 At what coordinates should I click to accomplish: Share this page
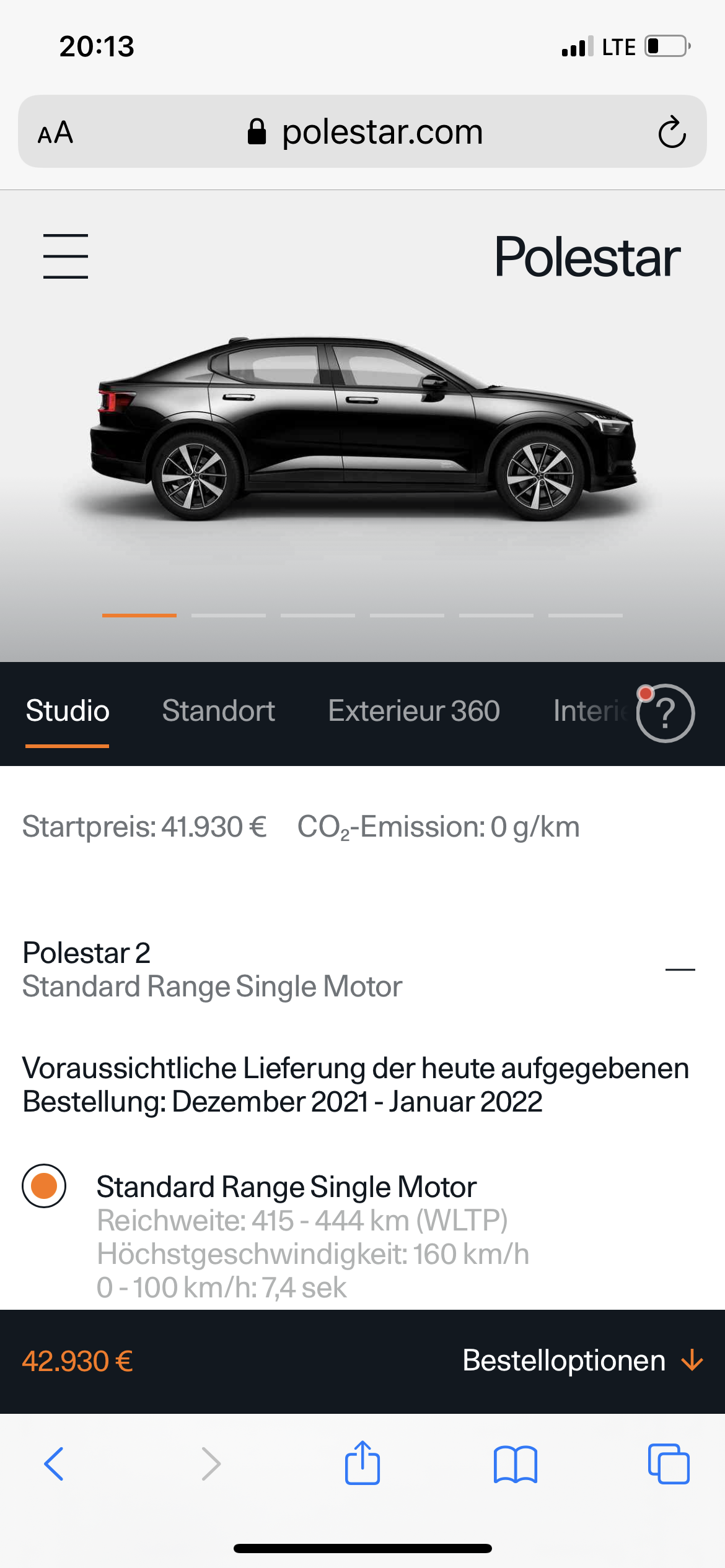362,1464
